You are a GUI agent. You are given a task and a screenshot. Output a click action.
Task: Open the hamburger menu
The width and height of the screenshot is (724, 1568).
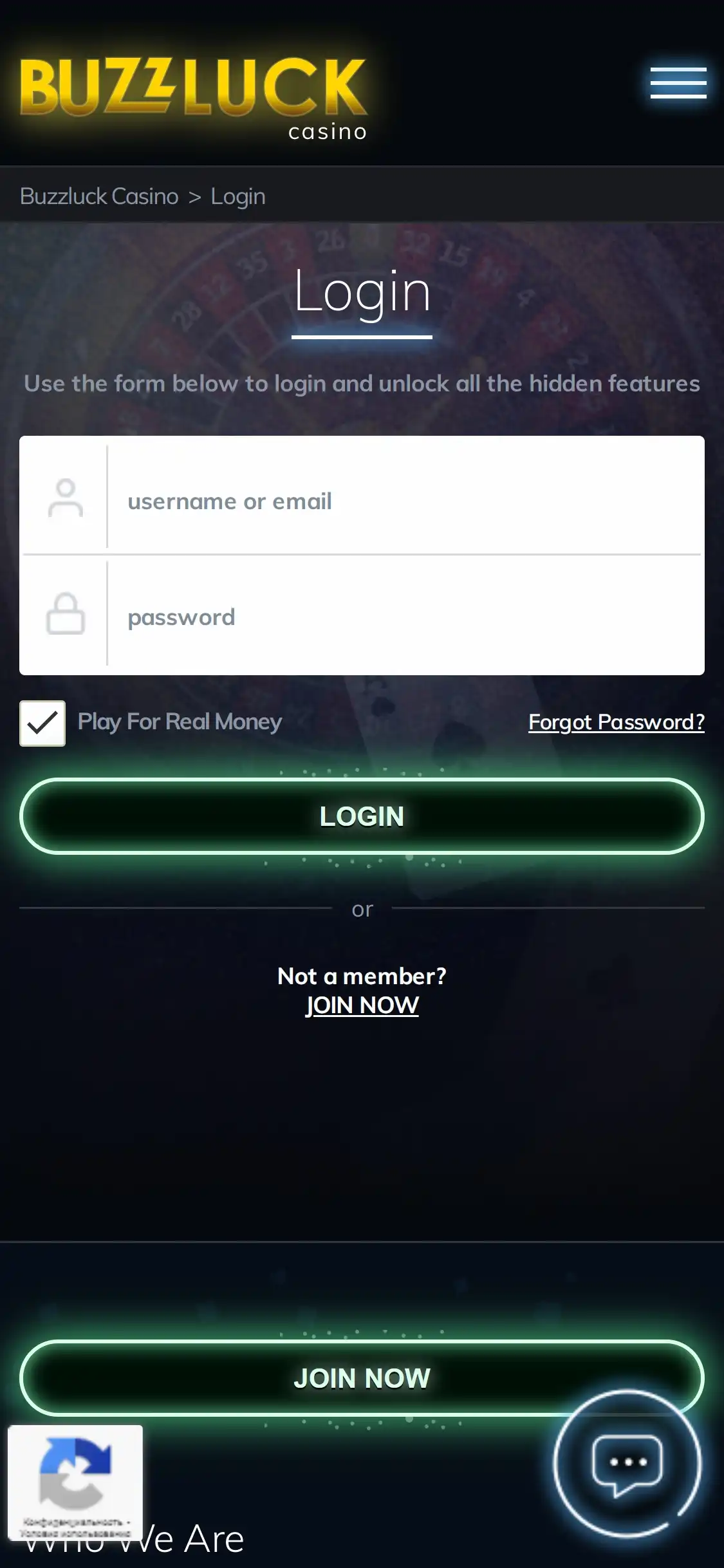[678, 83]
